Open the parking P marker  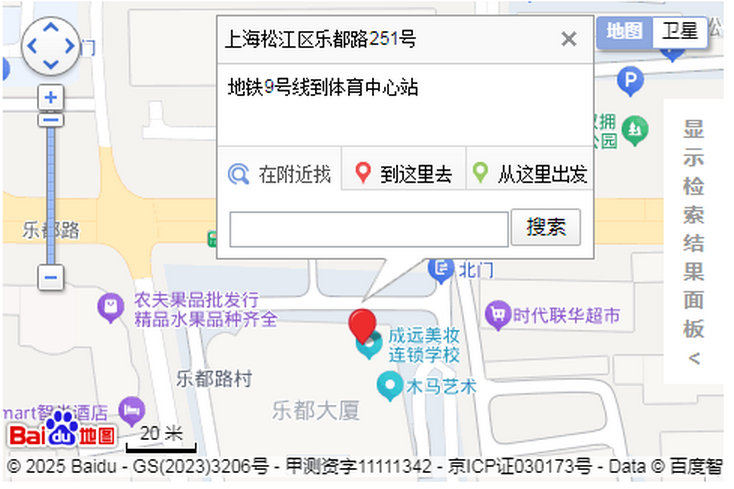[630, 81]
